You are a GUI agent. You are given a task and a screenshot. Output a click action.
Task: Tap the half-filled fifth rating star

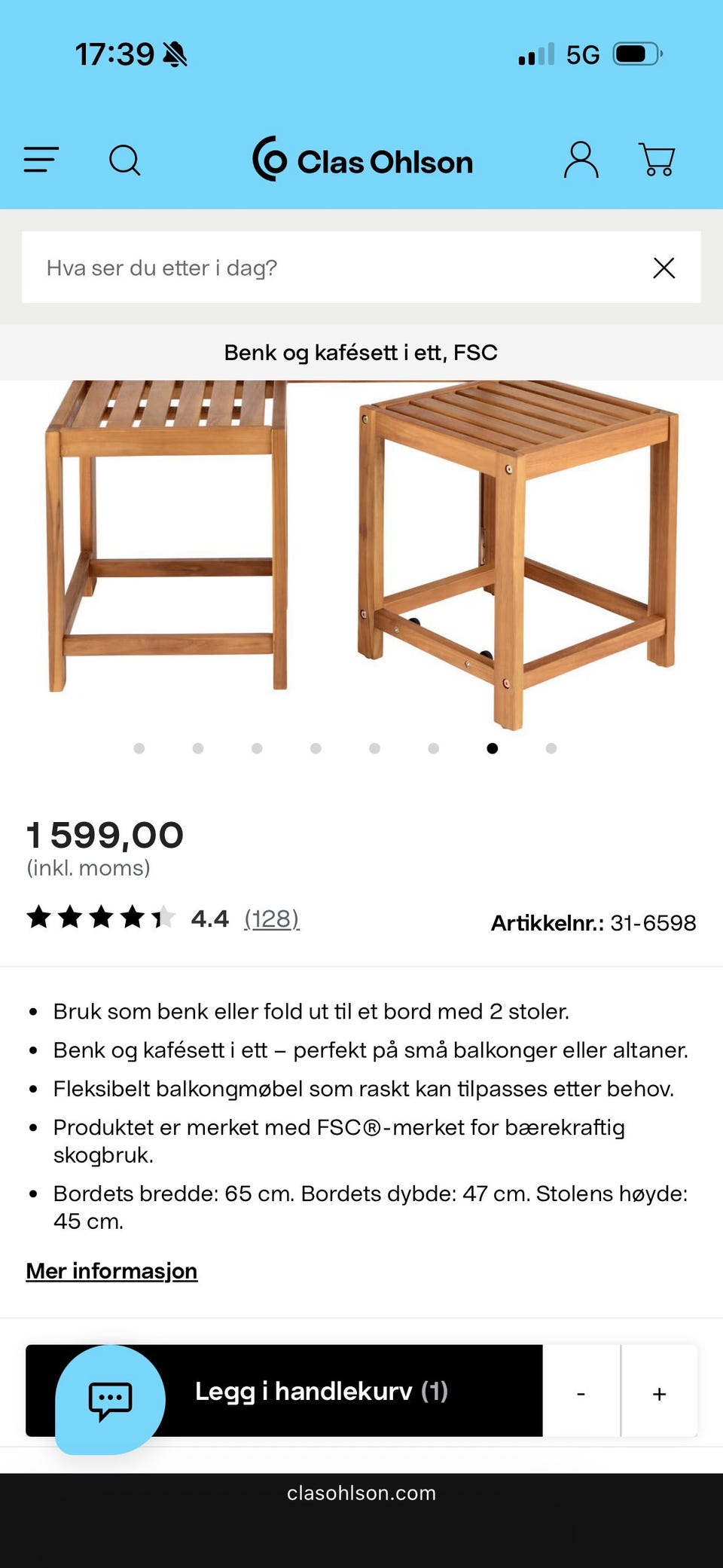coord(161,917)
